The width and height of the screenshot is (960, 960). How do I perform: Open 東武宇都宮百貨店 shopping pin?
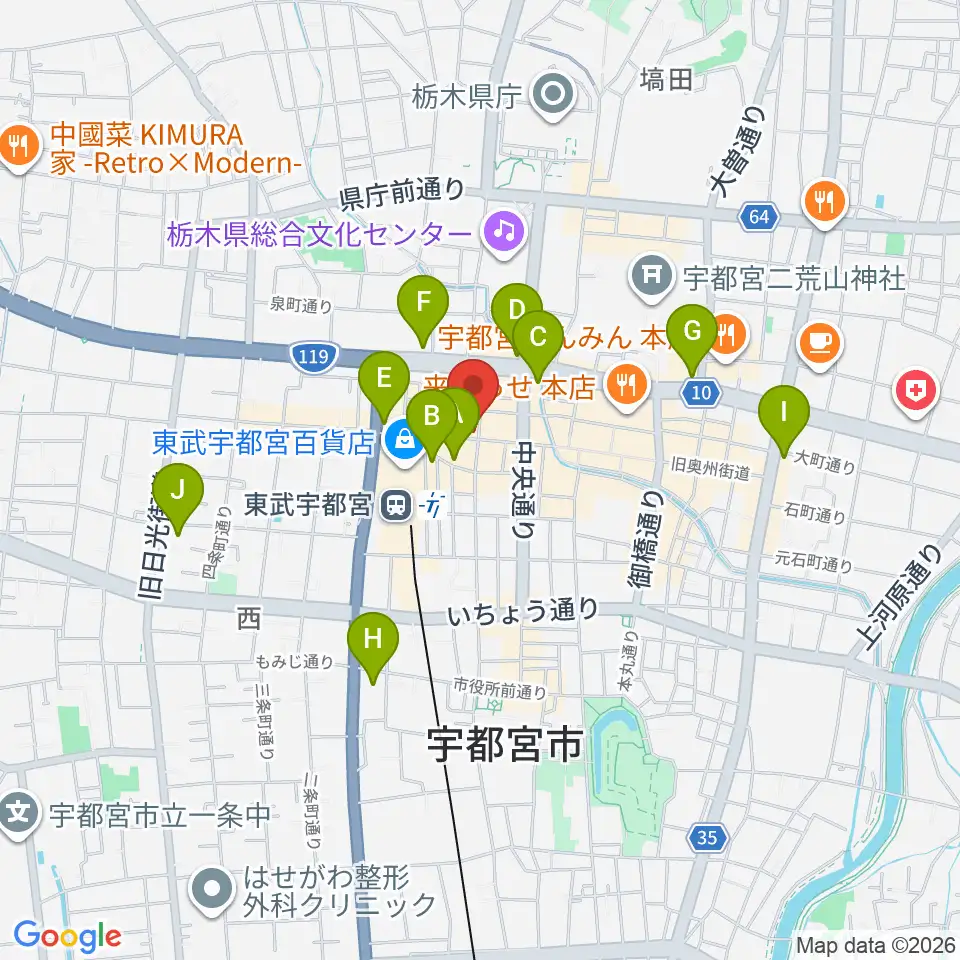[x=404, y=442]
